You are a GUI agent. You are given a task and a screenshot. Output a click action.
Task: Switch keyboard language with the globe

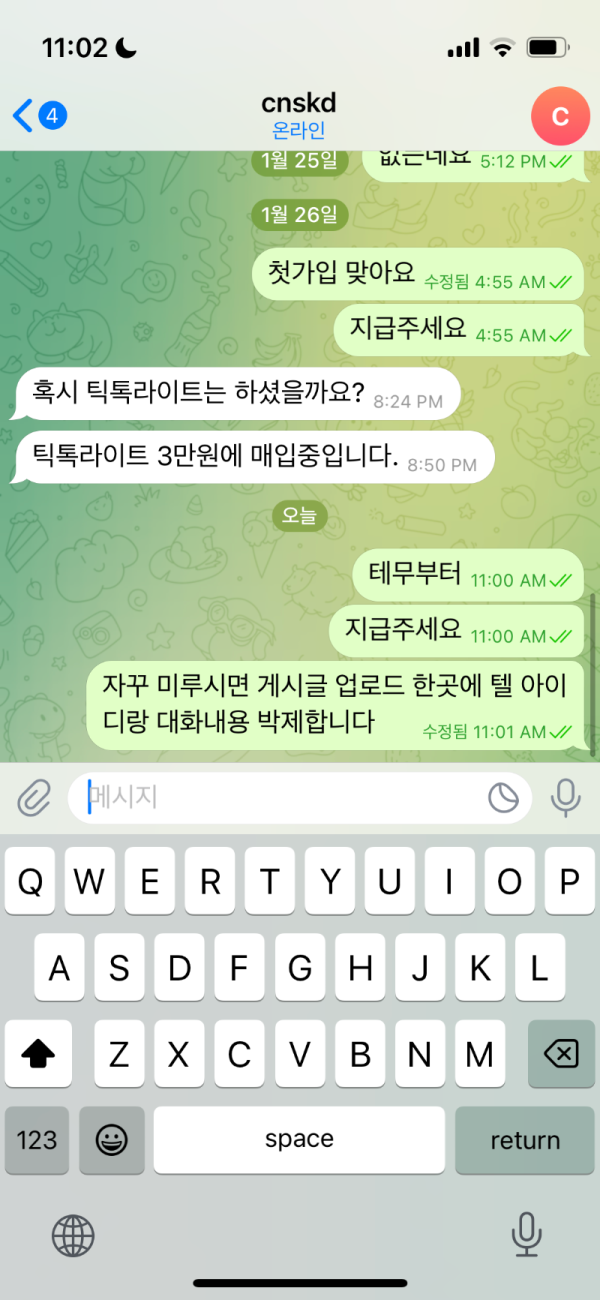tap(73, 1234)
